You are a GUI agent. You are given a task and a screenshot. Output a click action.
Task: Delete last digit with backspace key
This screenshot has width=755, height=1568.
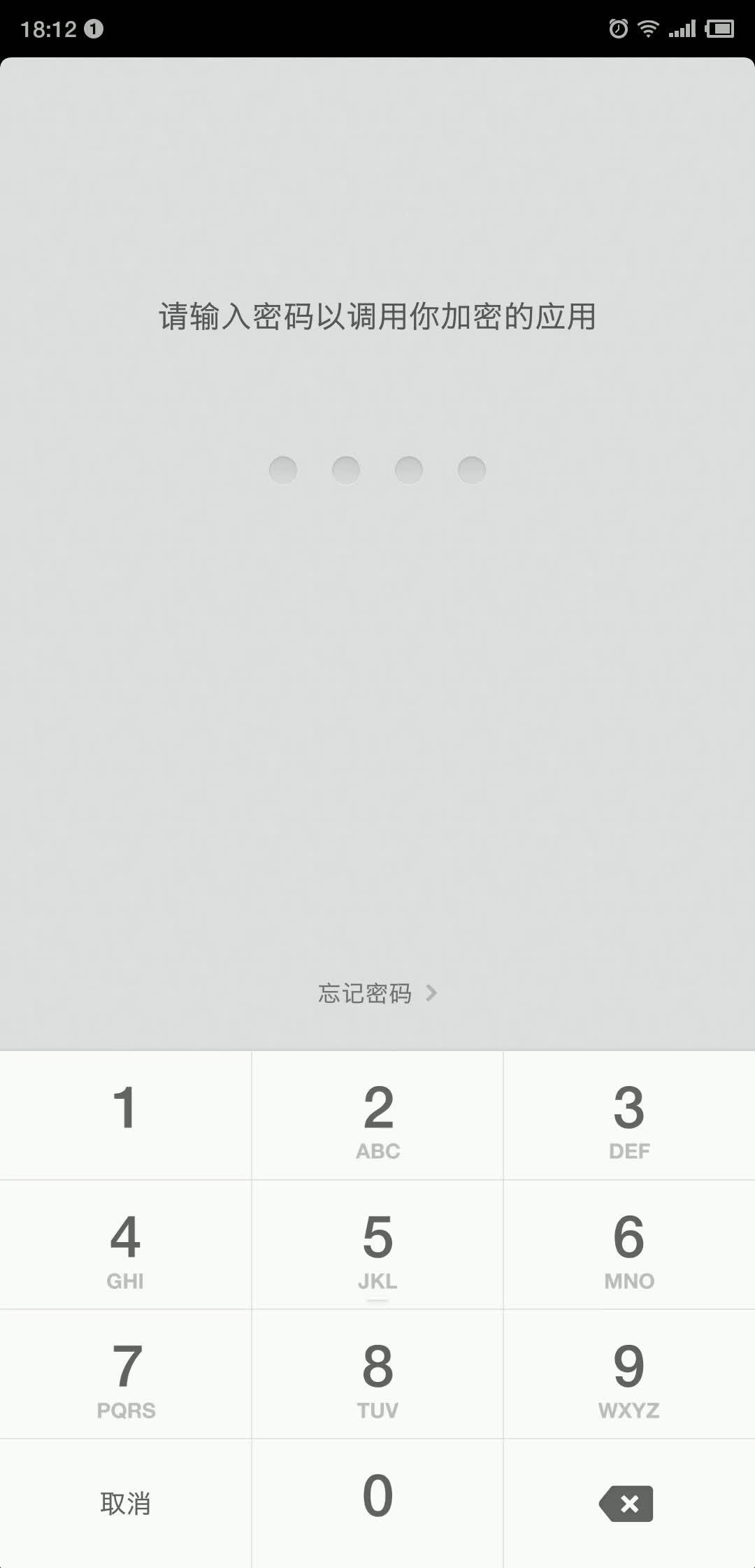[629, 1504]
